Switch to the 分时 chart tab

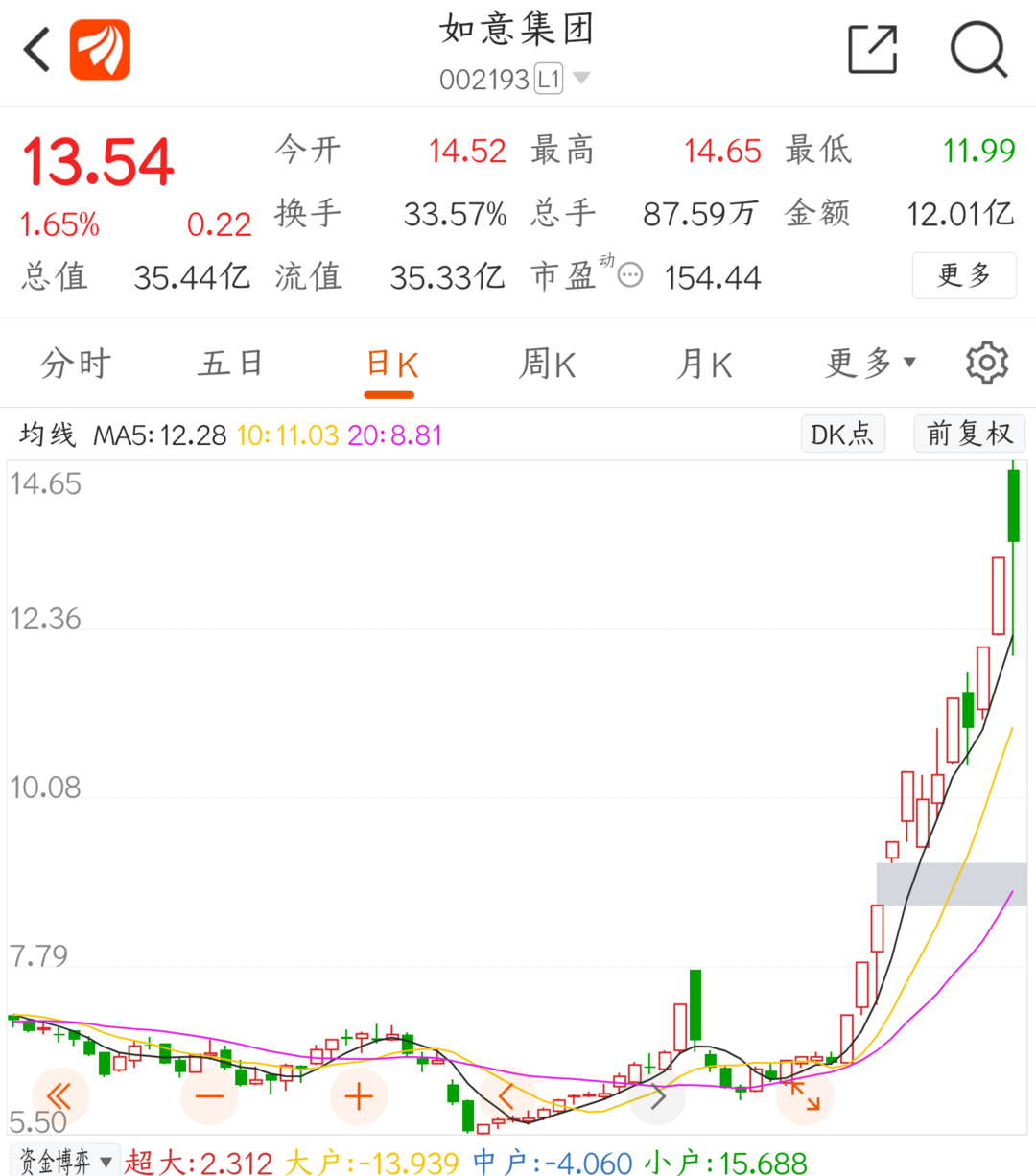pos(76,365)
